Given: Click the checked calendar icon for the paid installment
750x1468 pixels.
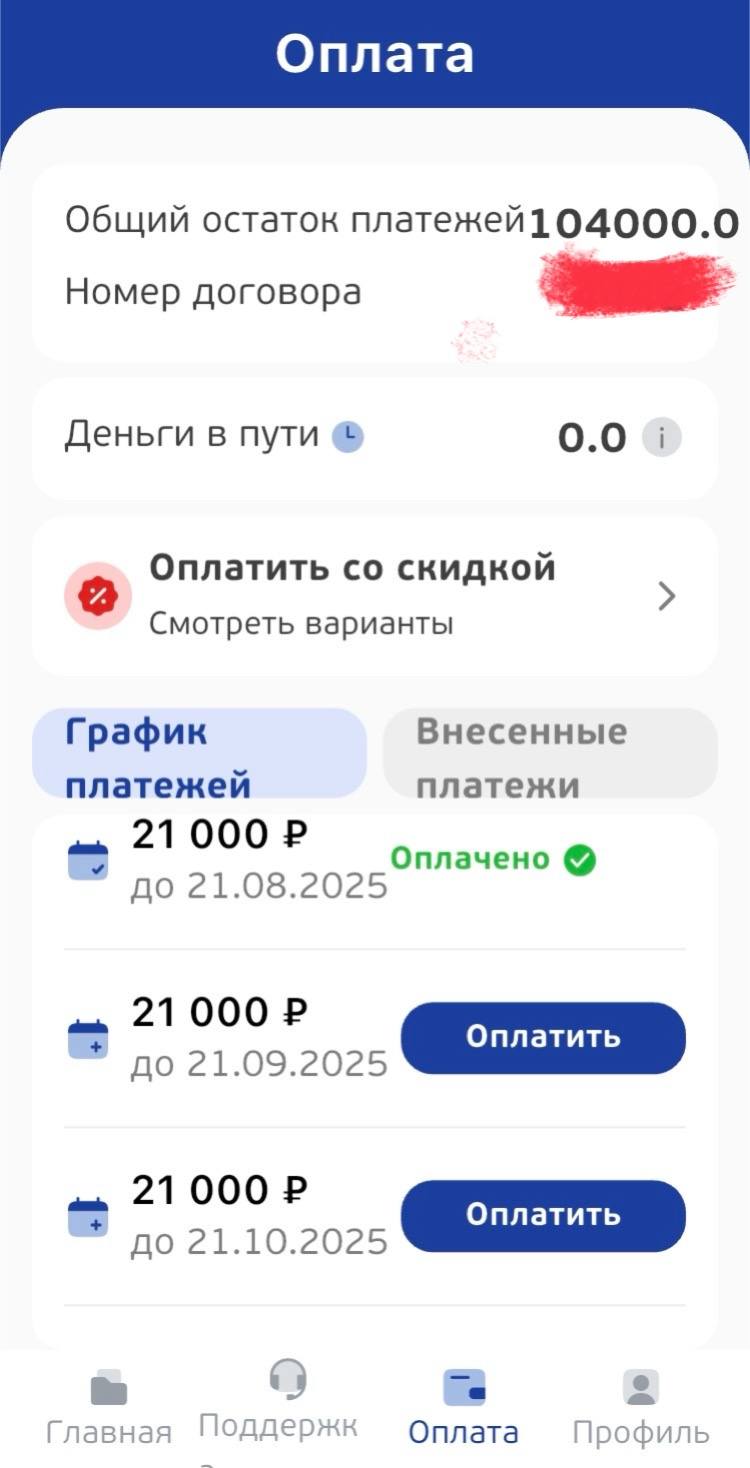Looking at the screenshot, I should (x=86, y=858).
